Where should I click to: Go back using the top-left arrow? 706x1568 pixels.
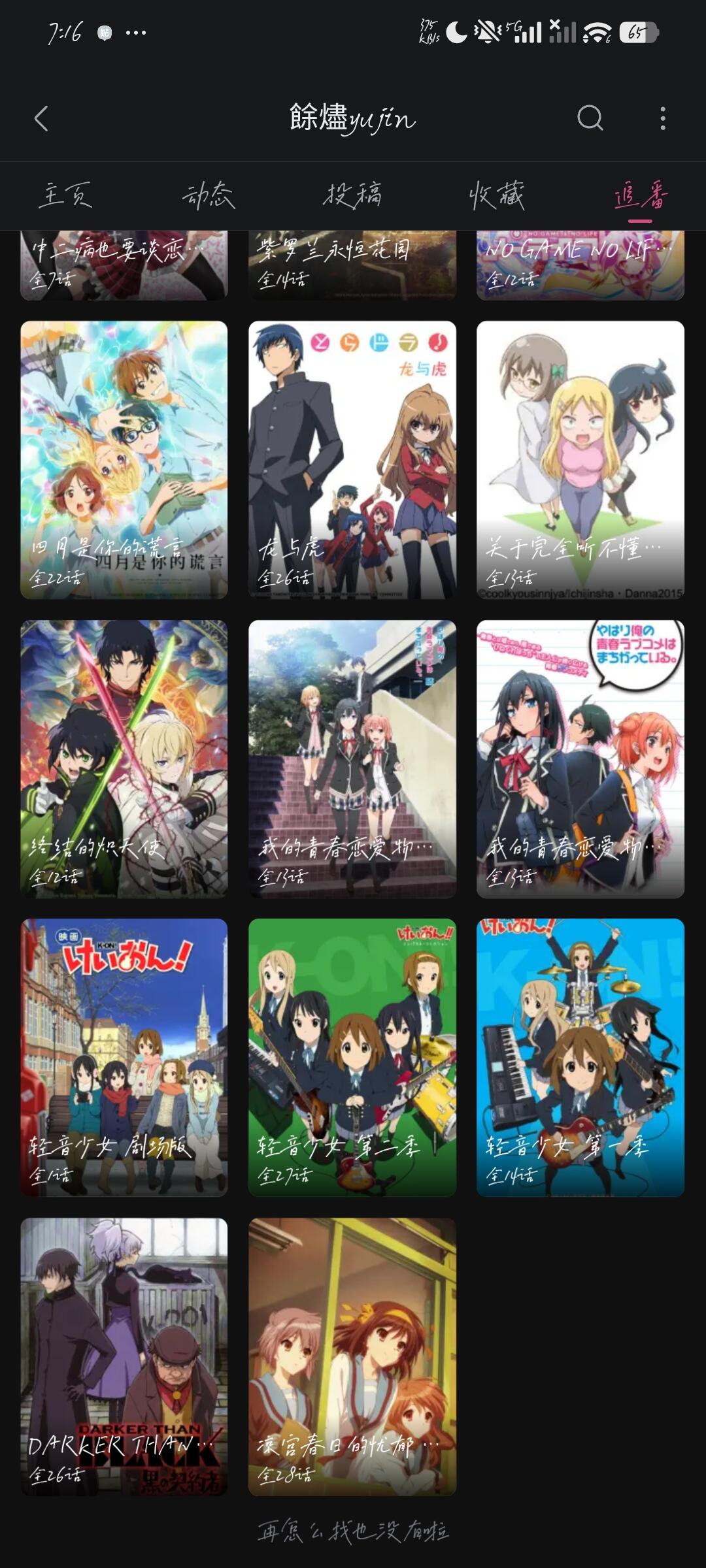(41, 118)
